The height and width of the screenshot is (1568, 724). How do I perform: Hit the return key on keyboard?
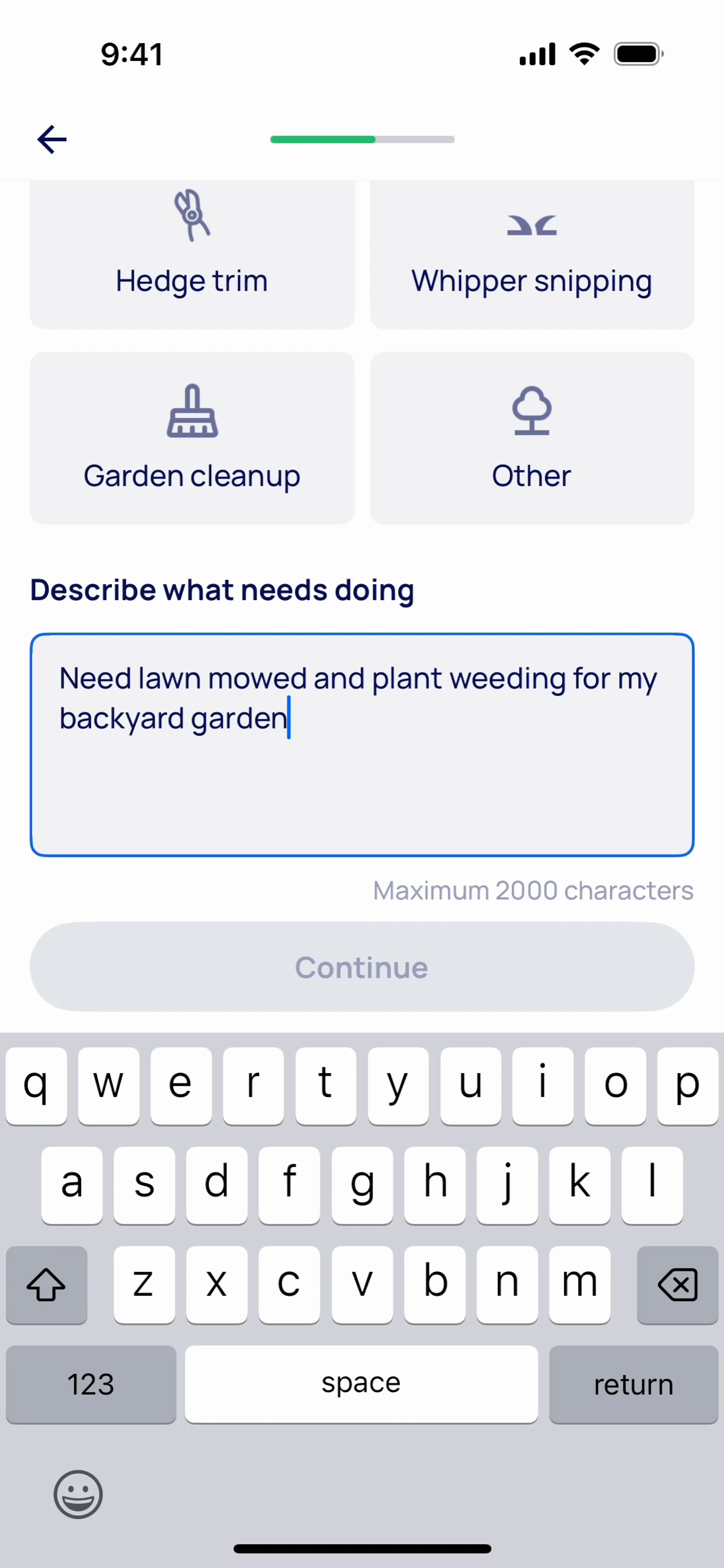tap(633, 1384)
